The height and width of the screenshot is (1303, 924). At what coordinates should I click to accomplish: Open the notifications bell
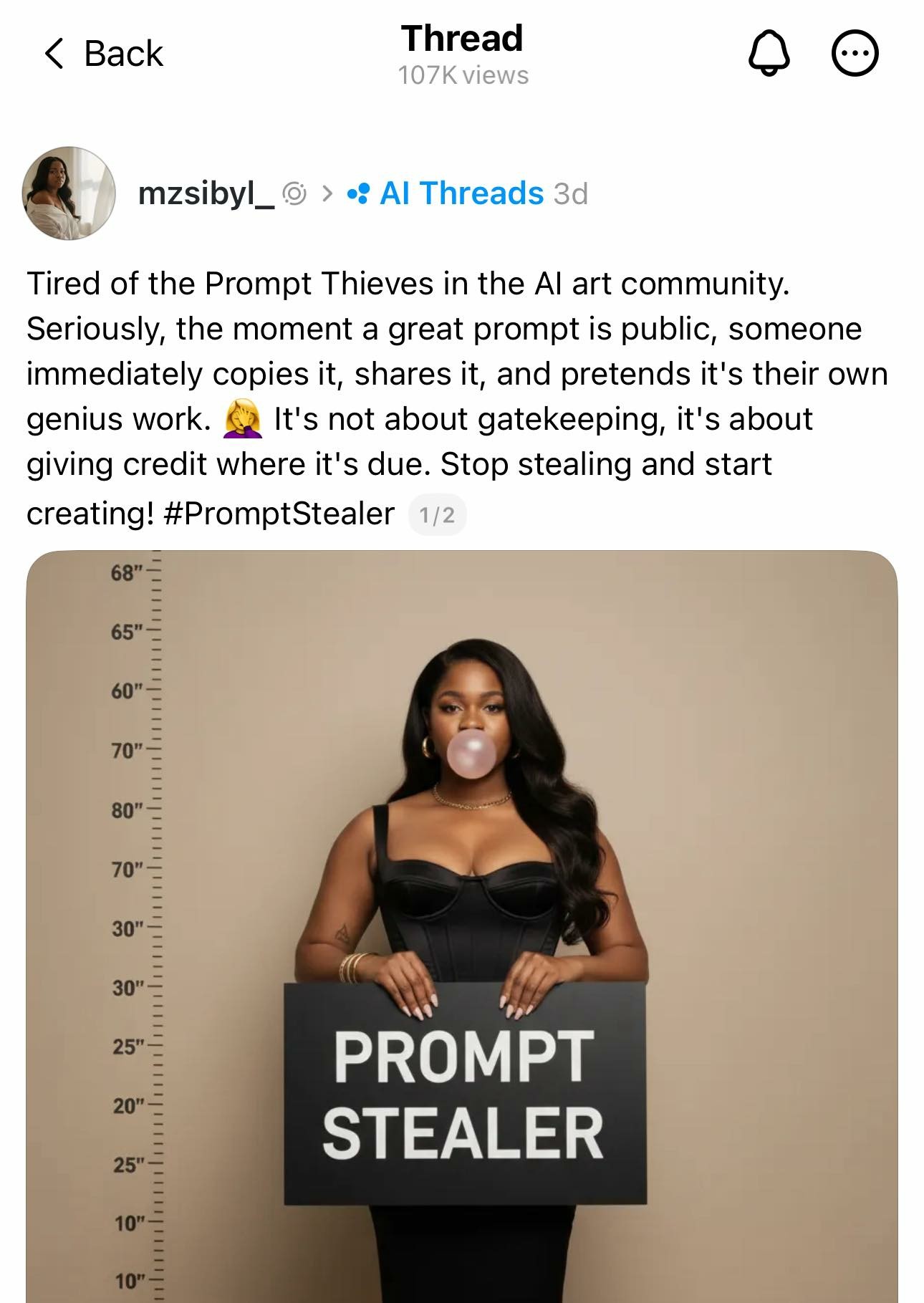click(x=769, y=54)
